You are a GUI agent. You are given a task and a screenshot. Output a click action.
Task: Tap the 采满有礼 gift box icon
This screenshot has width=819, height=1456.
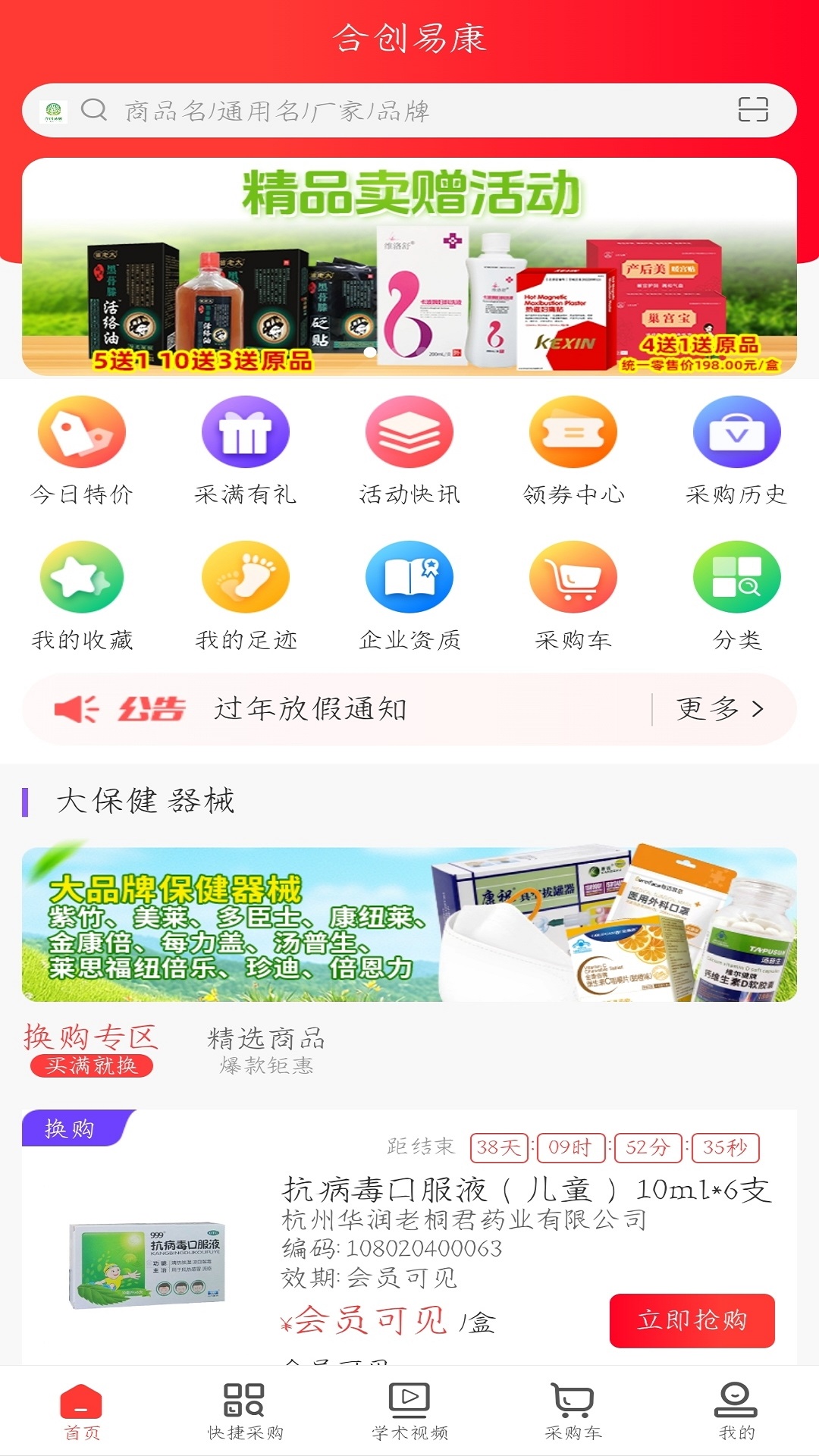click(243, 432)
